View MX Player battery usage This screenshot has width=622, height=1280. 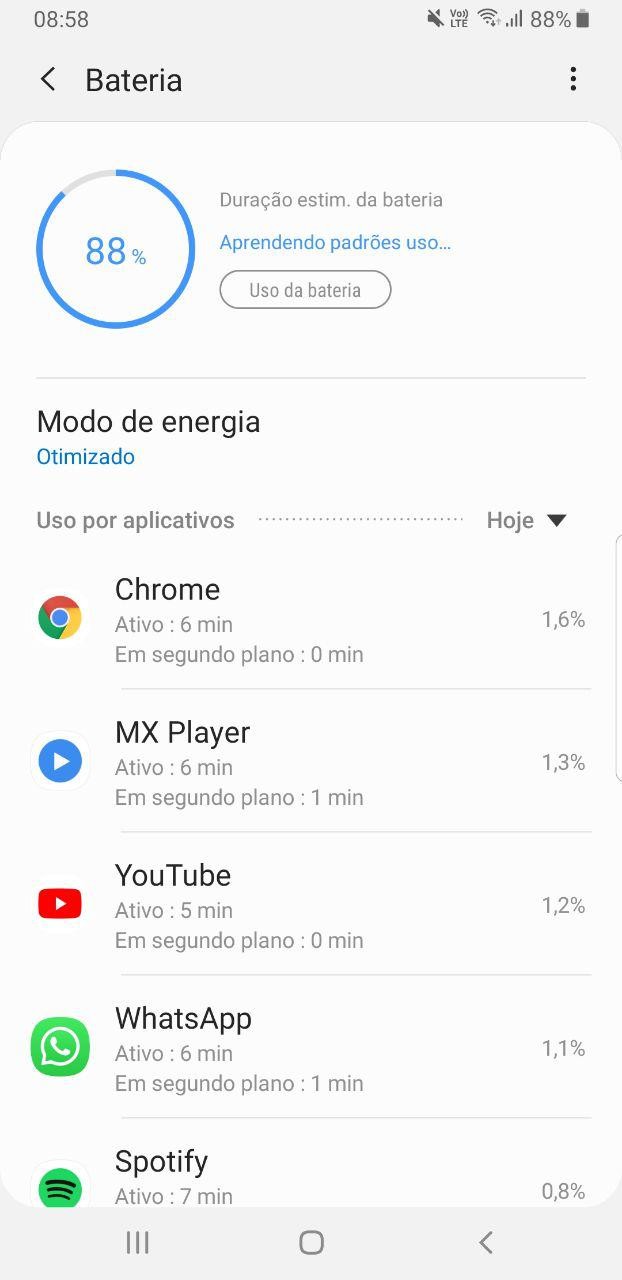click(x=310, y=763)
